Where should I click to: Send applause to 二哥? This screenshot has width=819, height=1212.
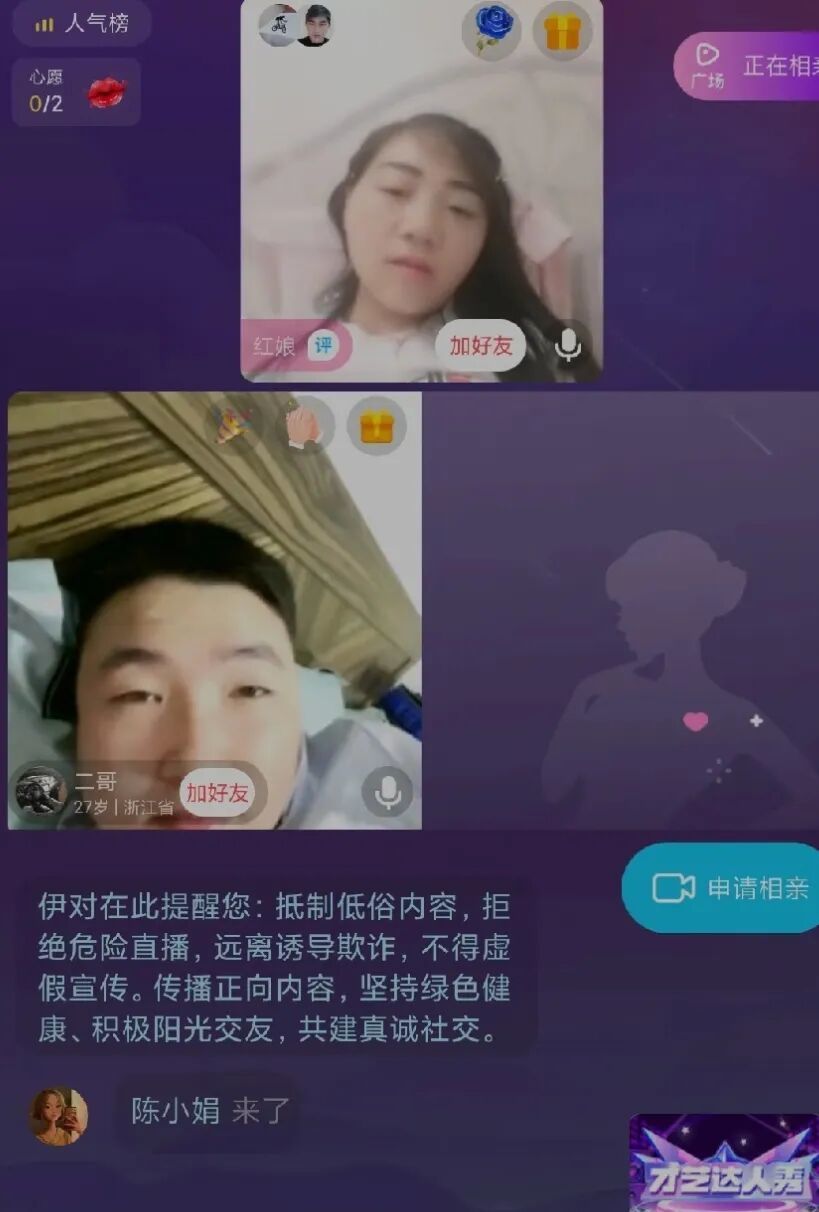pos(305,424)
